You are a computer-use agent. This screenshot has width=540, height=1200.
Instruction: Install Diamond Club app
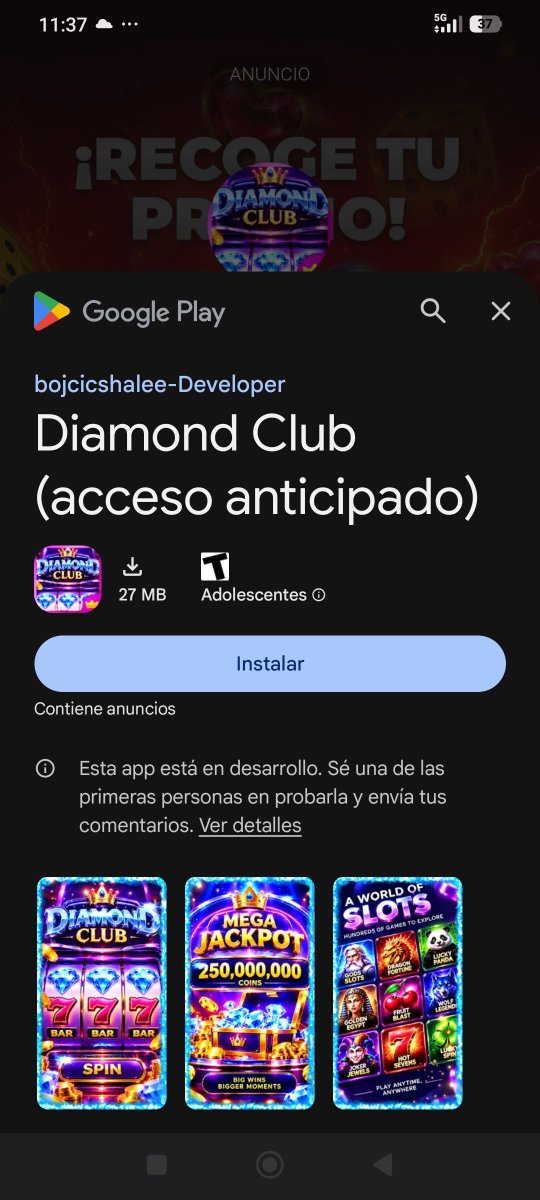coord(270,664)
